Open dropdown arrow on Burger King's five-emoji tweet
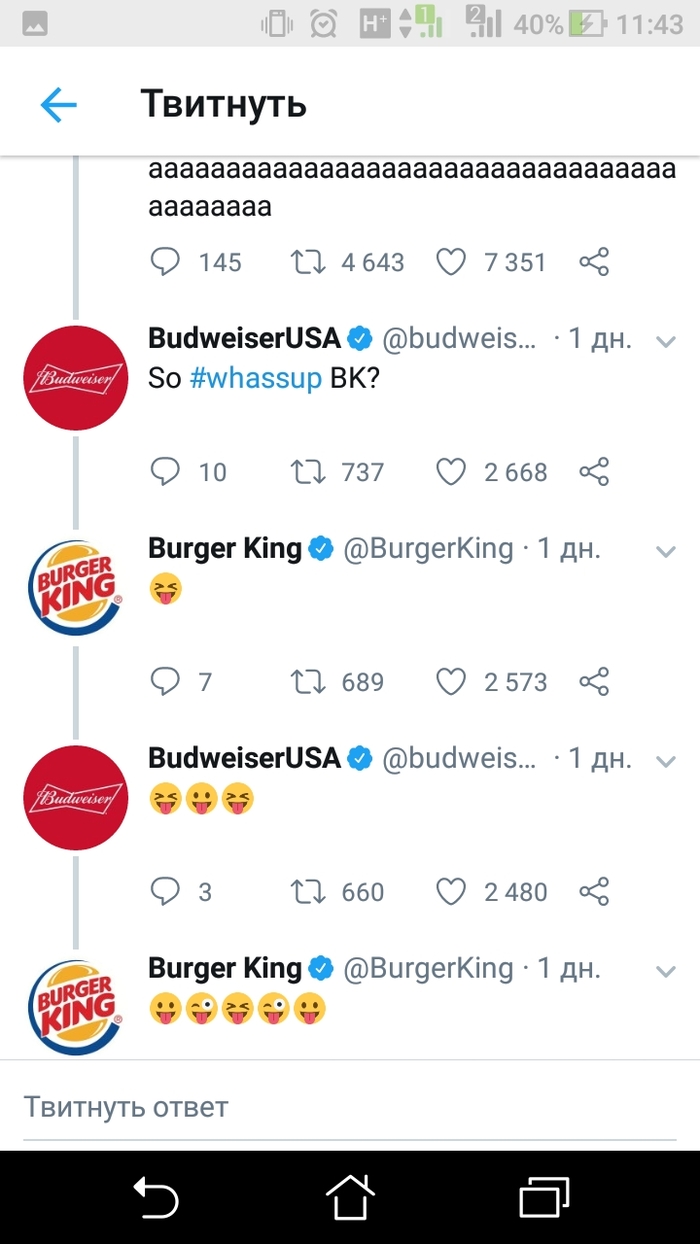This screenshot has height=1244, width=700. tap(665, 970)
